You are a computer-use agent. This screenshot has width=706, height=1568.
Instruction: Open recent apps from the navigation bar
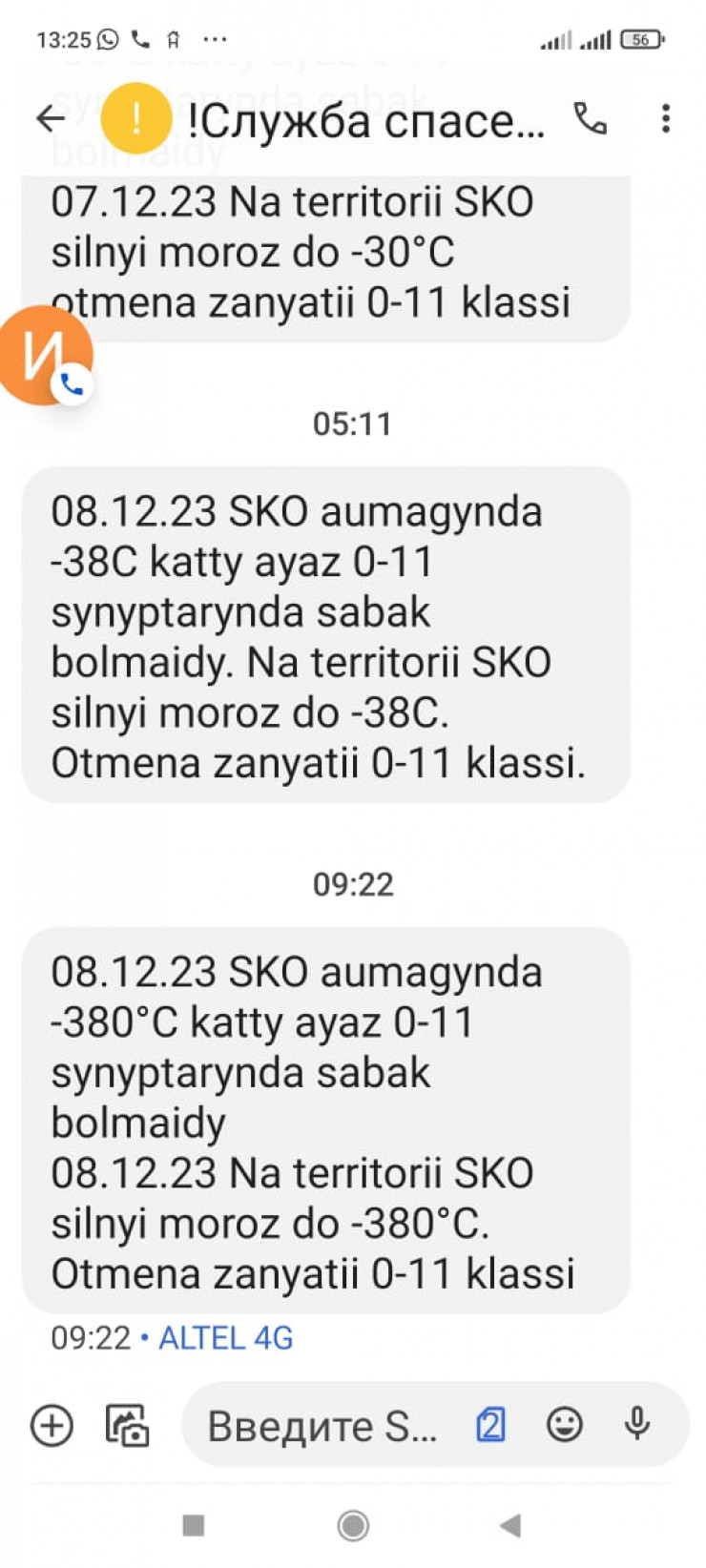194,1526
